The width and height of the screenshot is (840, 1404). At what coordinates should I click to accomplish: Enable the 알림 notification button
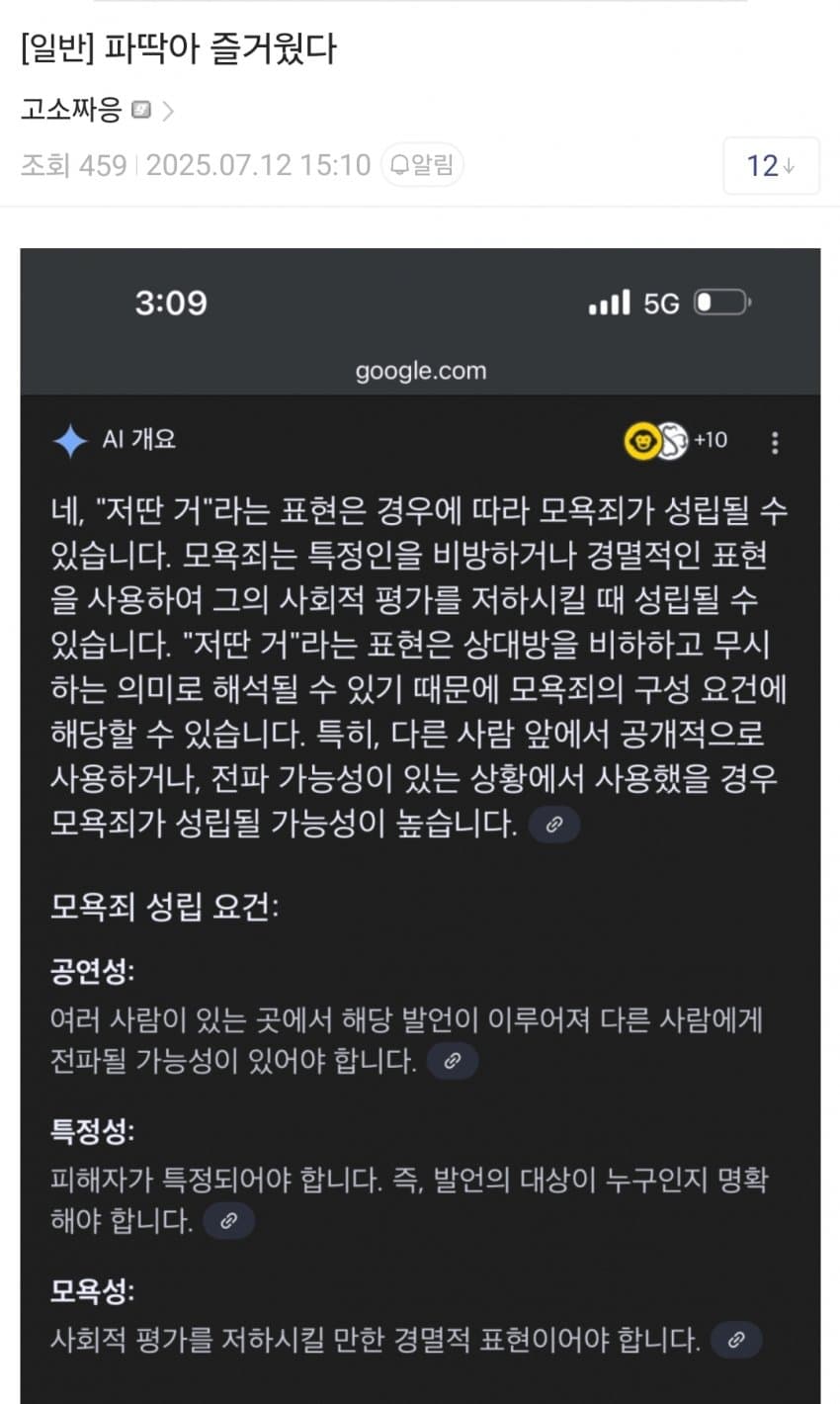(x=422, y=165)
